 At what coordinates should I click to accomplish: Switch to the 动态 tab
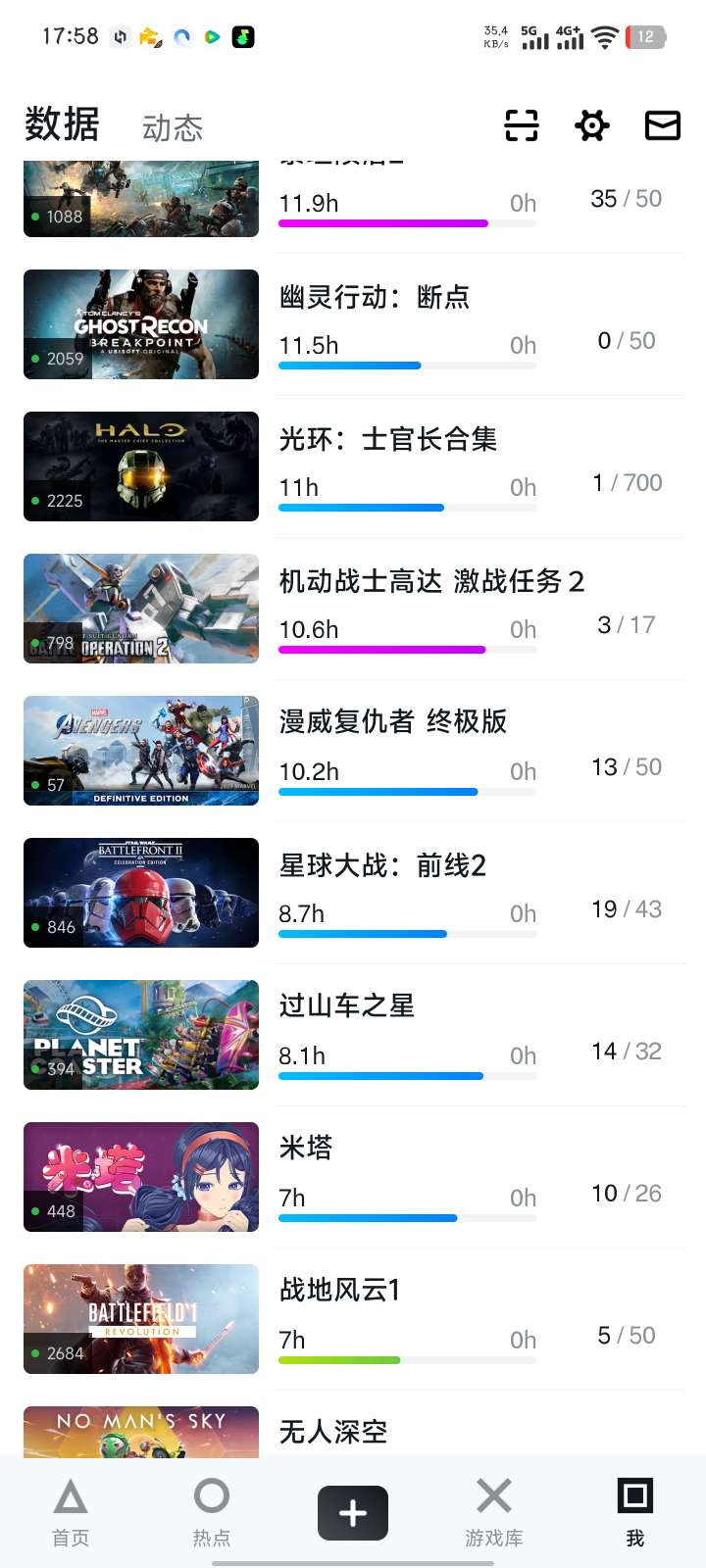[173, 128]
